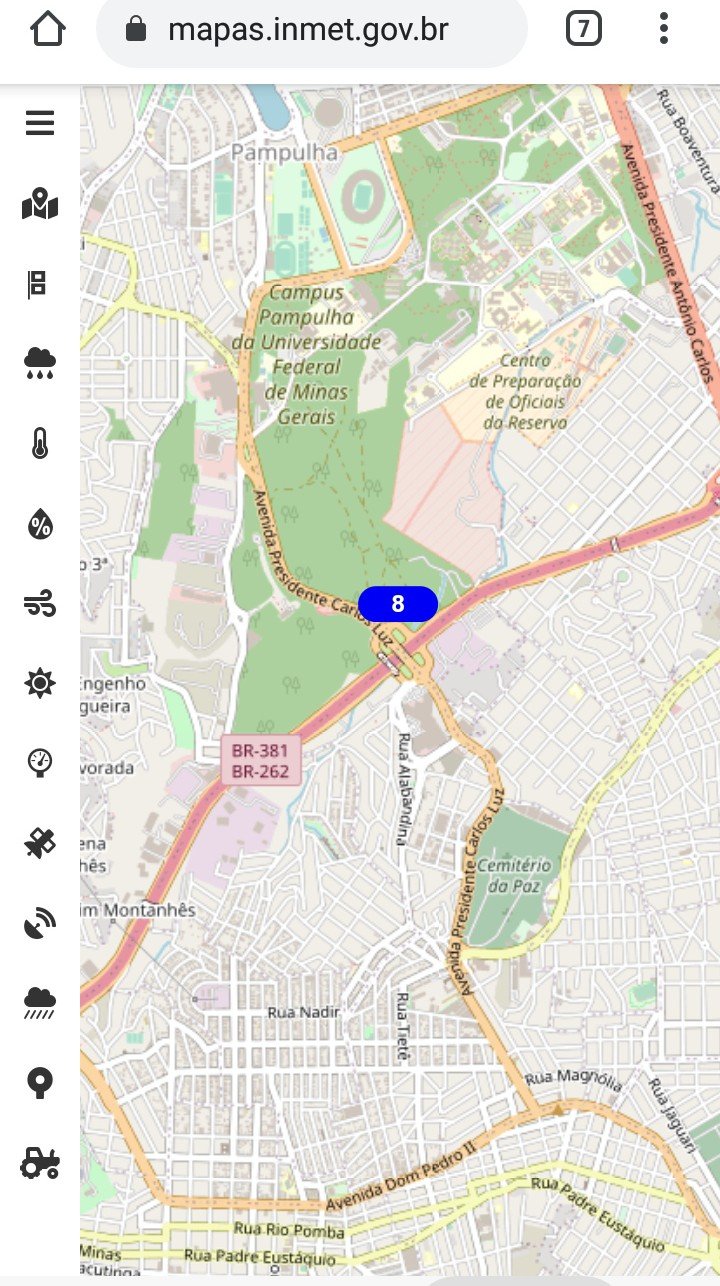Go to browser home page
Viewport: 720px width, 1286px height.
[x=48, y=28]
